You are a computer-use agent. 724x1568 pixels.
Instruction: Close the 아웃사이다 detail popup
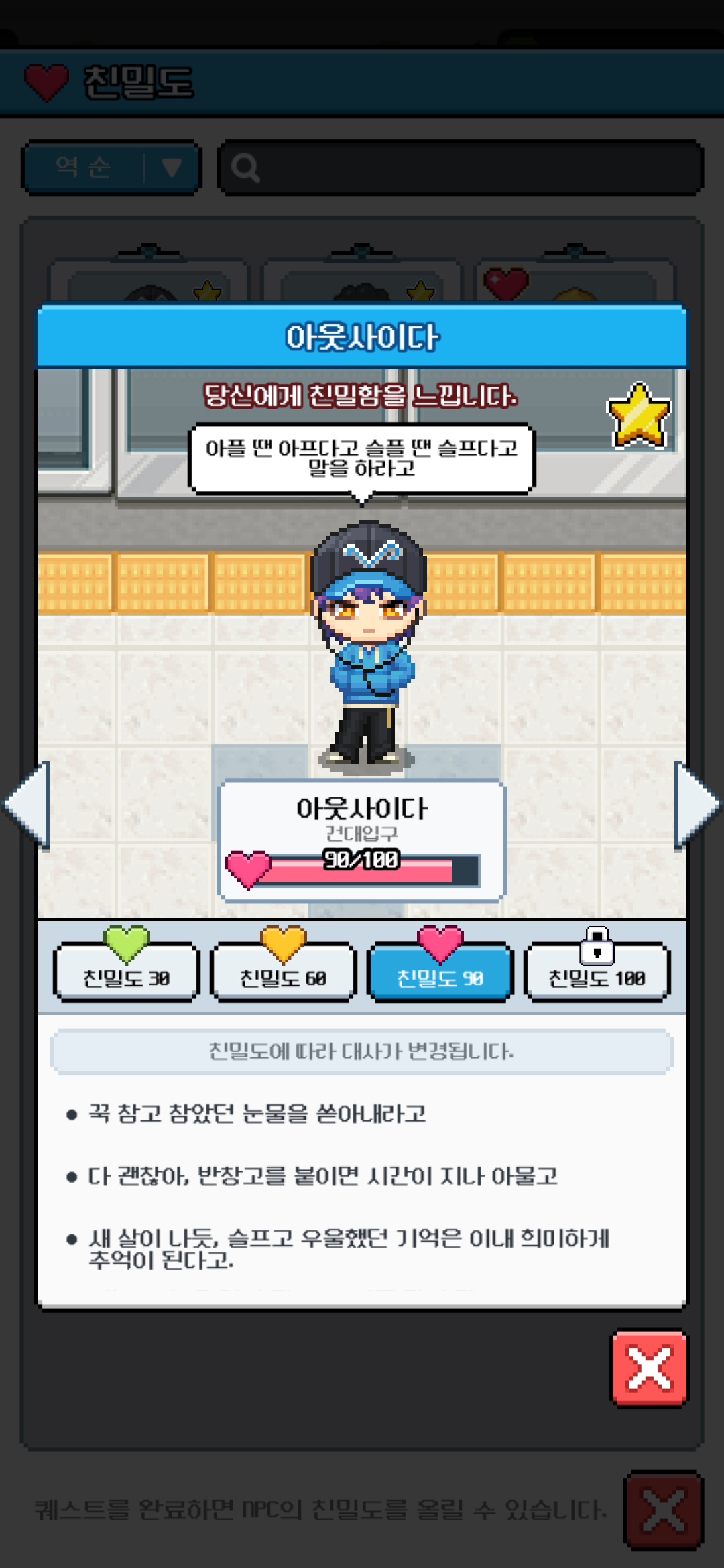pos(649,1368)
